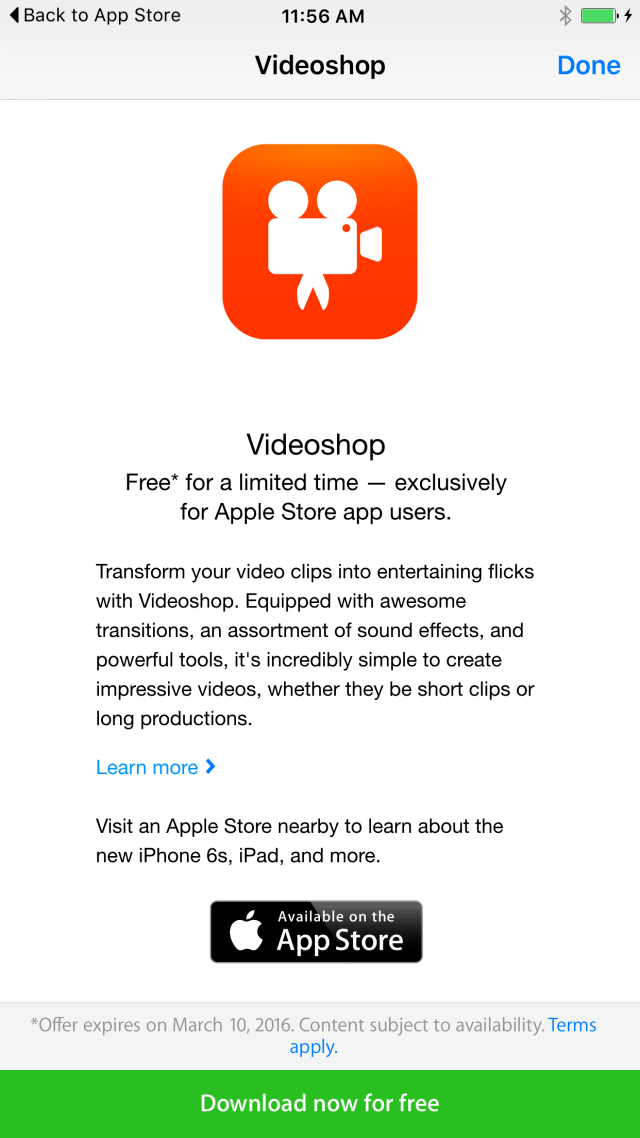Viewport: 640px width, 1138px height.
Task: Return via Back to App Store
Action: (x=95, y=16)
